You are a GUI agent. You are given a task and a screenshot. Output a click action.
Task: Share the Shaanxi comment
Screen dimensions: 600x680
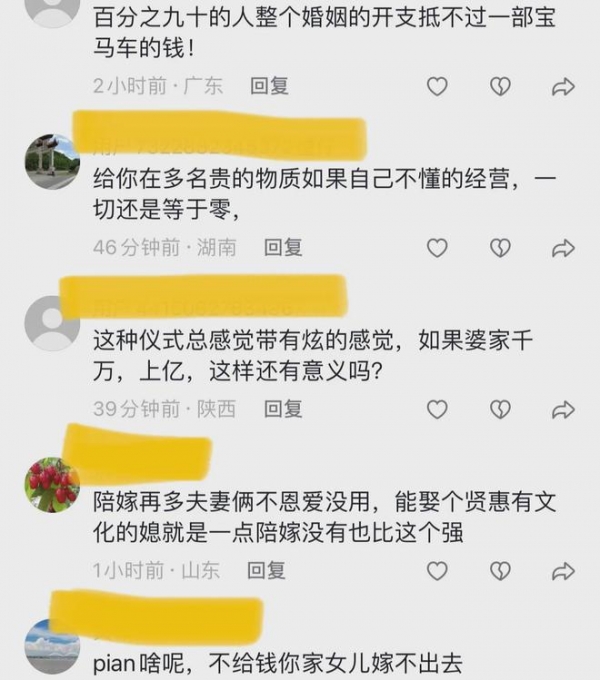(x=564, y=409)
